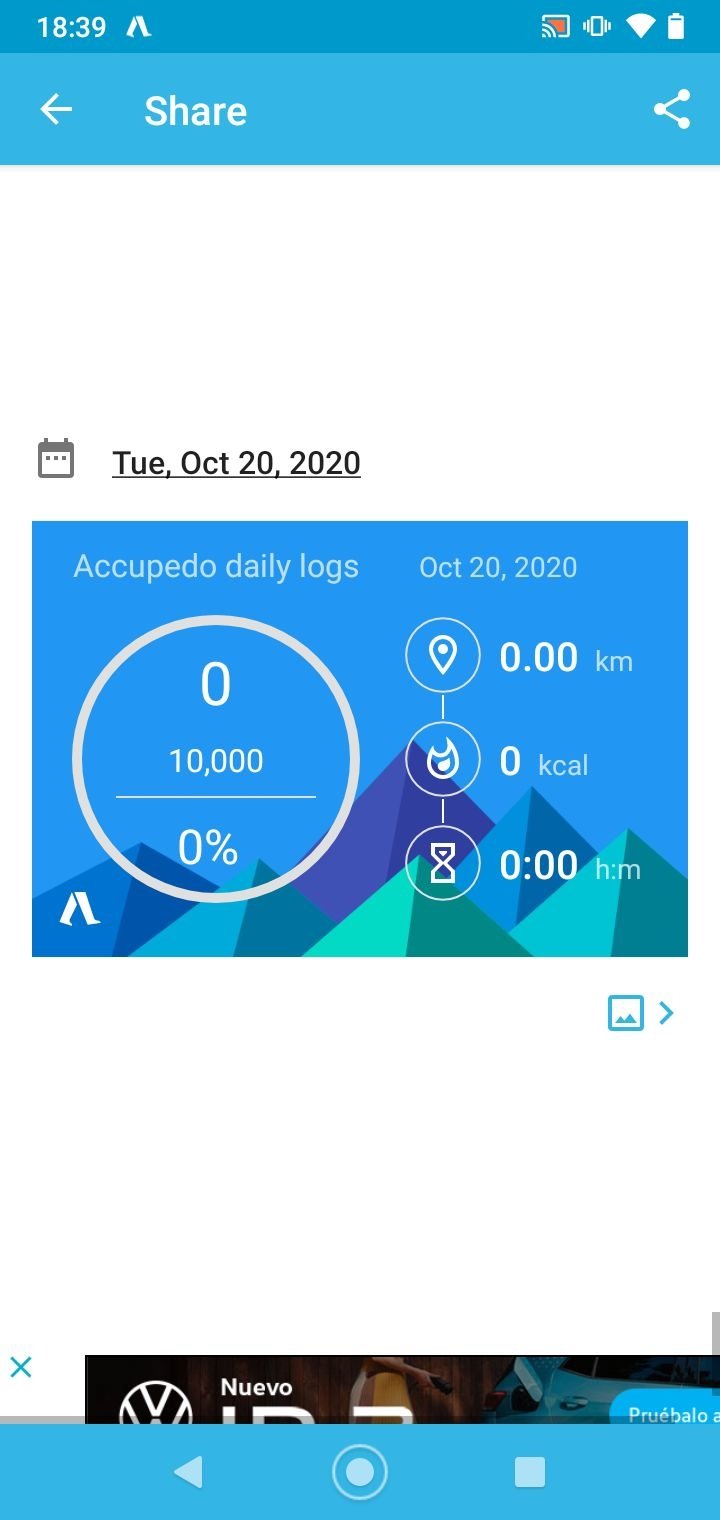The height and width of the screenshot is (1520, 720).
Task: Open the Volkswagen advertisement
Action: pos(400,1390)
